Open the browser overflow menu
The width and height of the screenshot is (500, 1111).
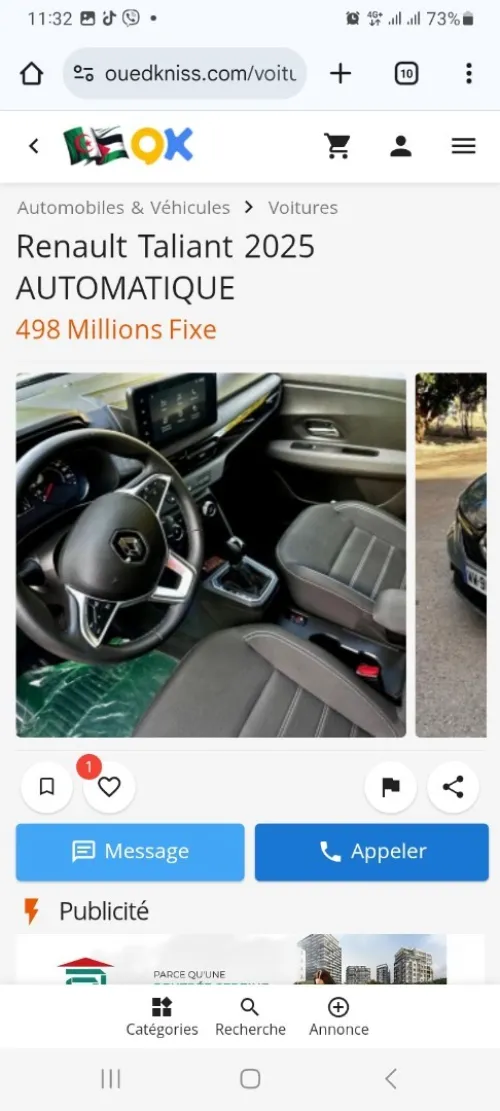coord(468,74)
